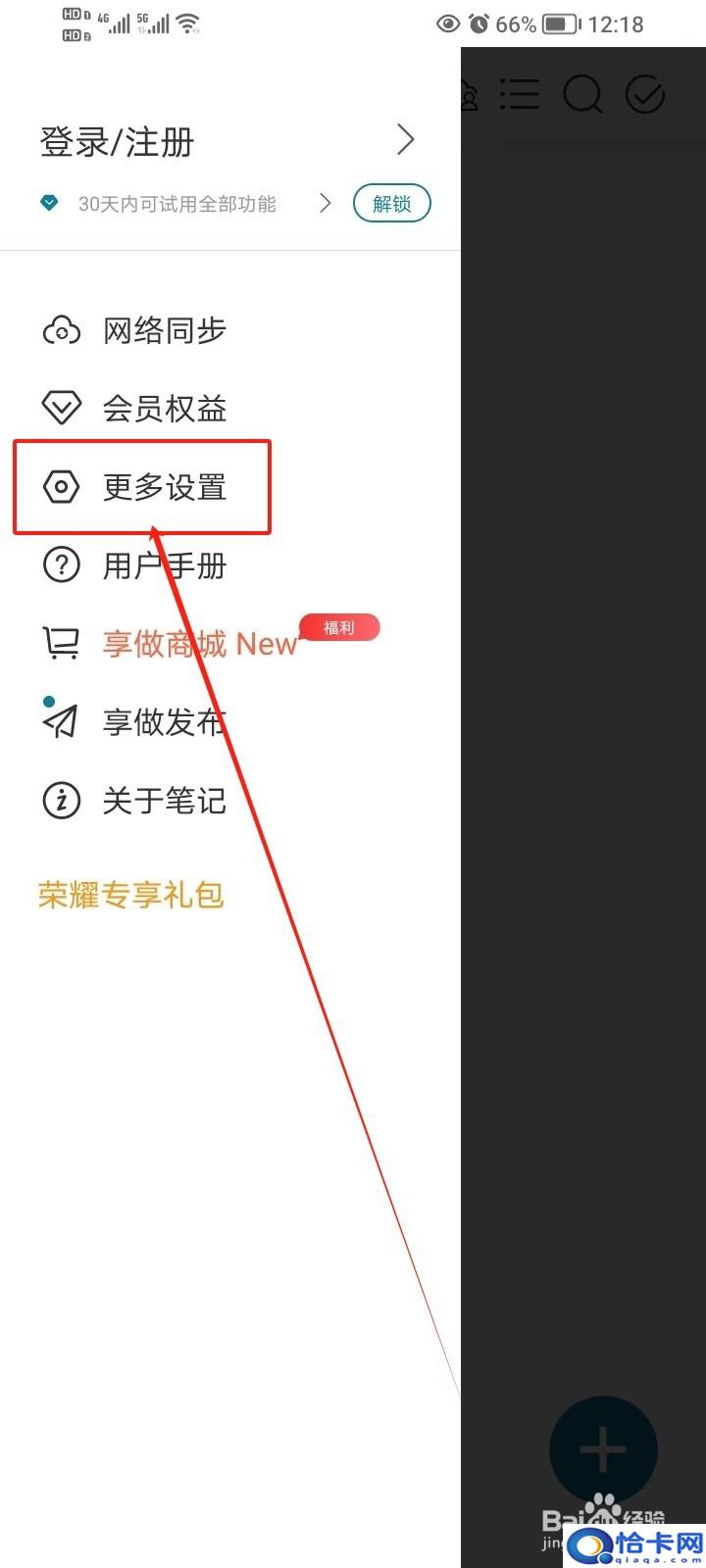
Task: Open 荣耀专享礼包 gift pack link
Action: 131,895
